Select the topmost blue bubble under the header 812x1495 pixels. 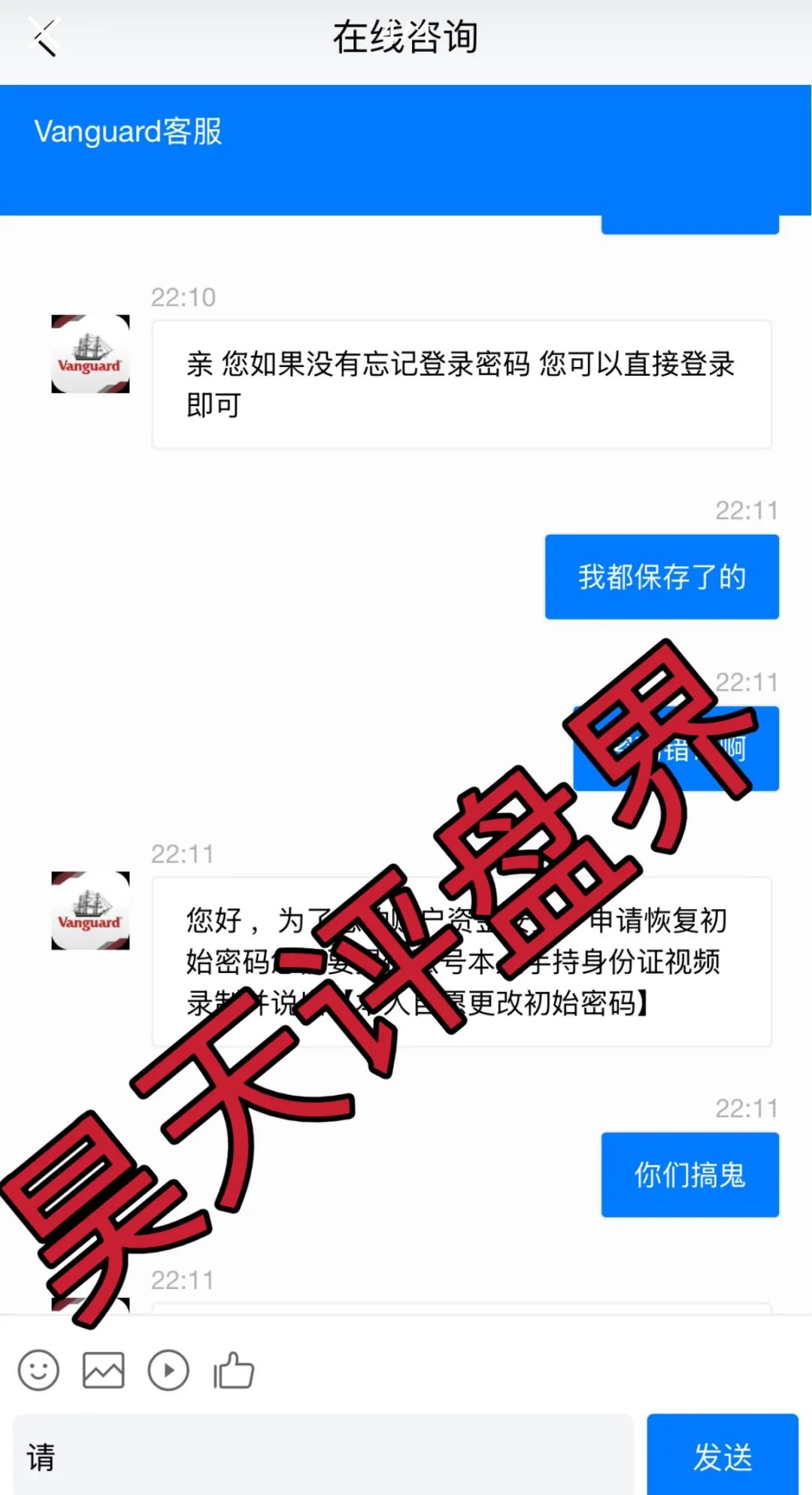[689, 223]
